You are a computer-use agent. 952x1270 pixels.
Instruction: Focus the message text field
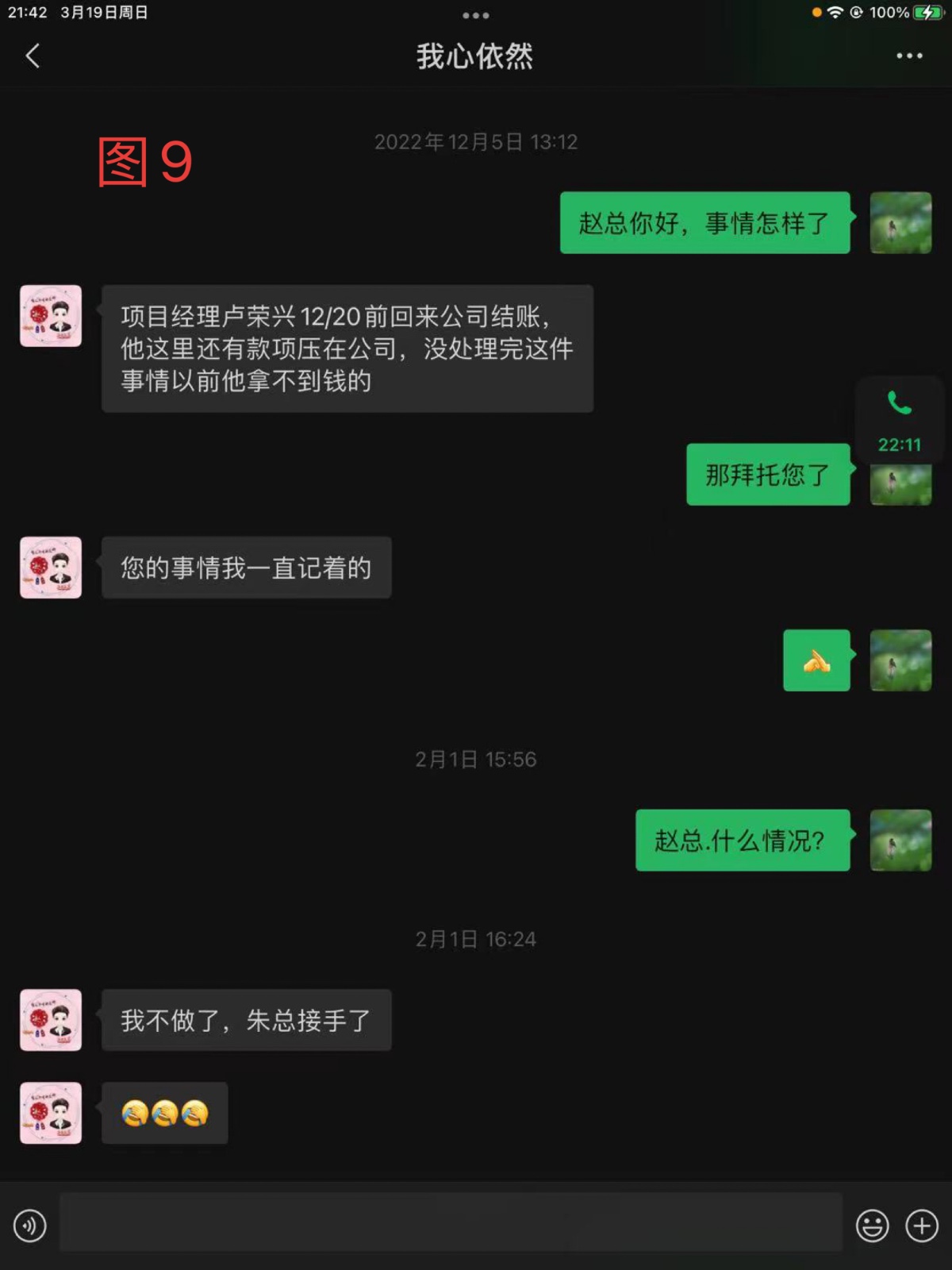pos(451,1222)
